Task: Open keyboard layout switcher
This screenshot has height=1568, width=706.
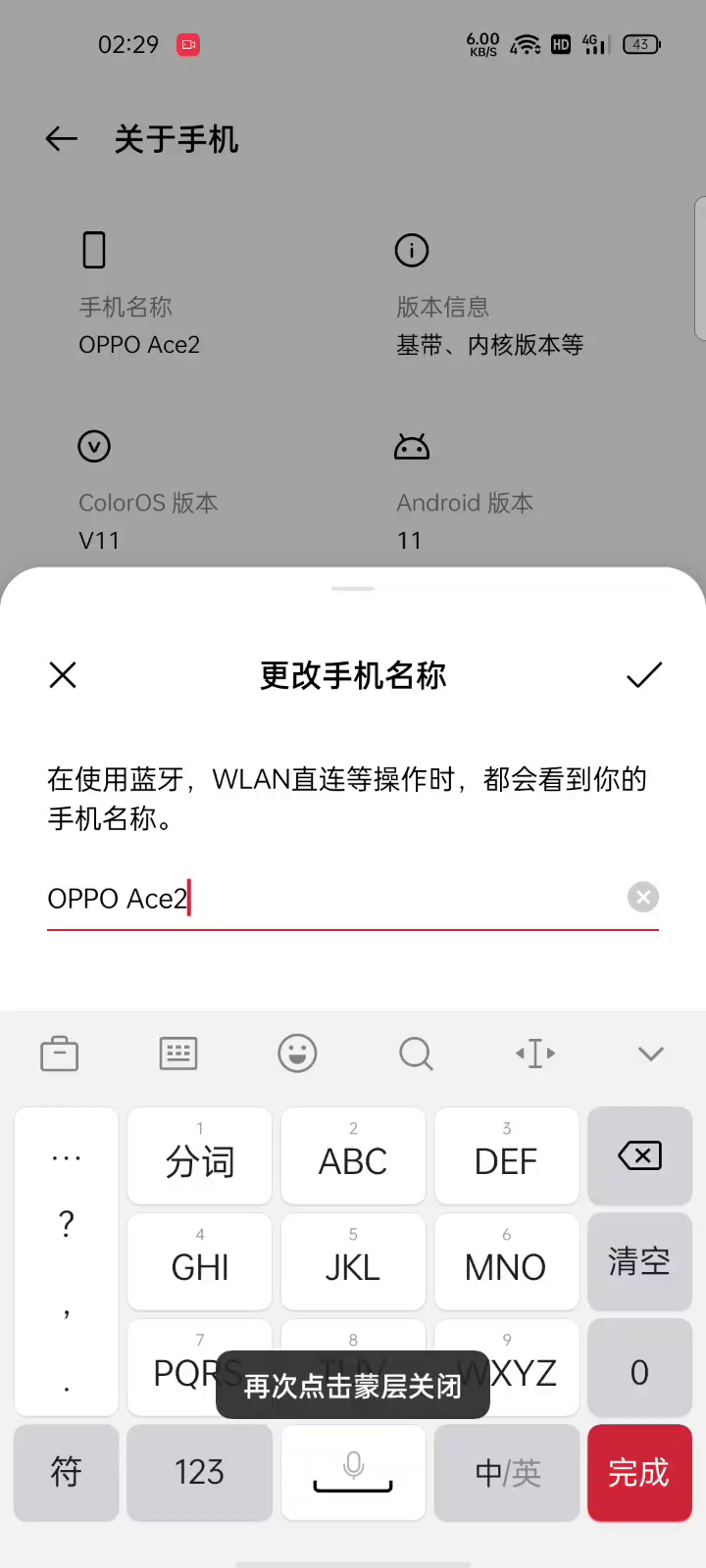Action: click(178, 1053)
